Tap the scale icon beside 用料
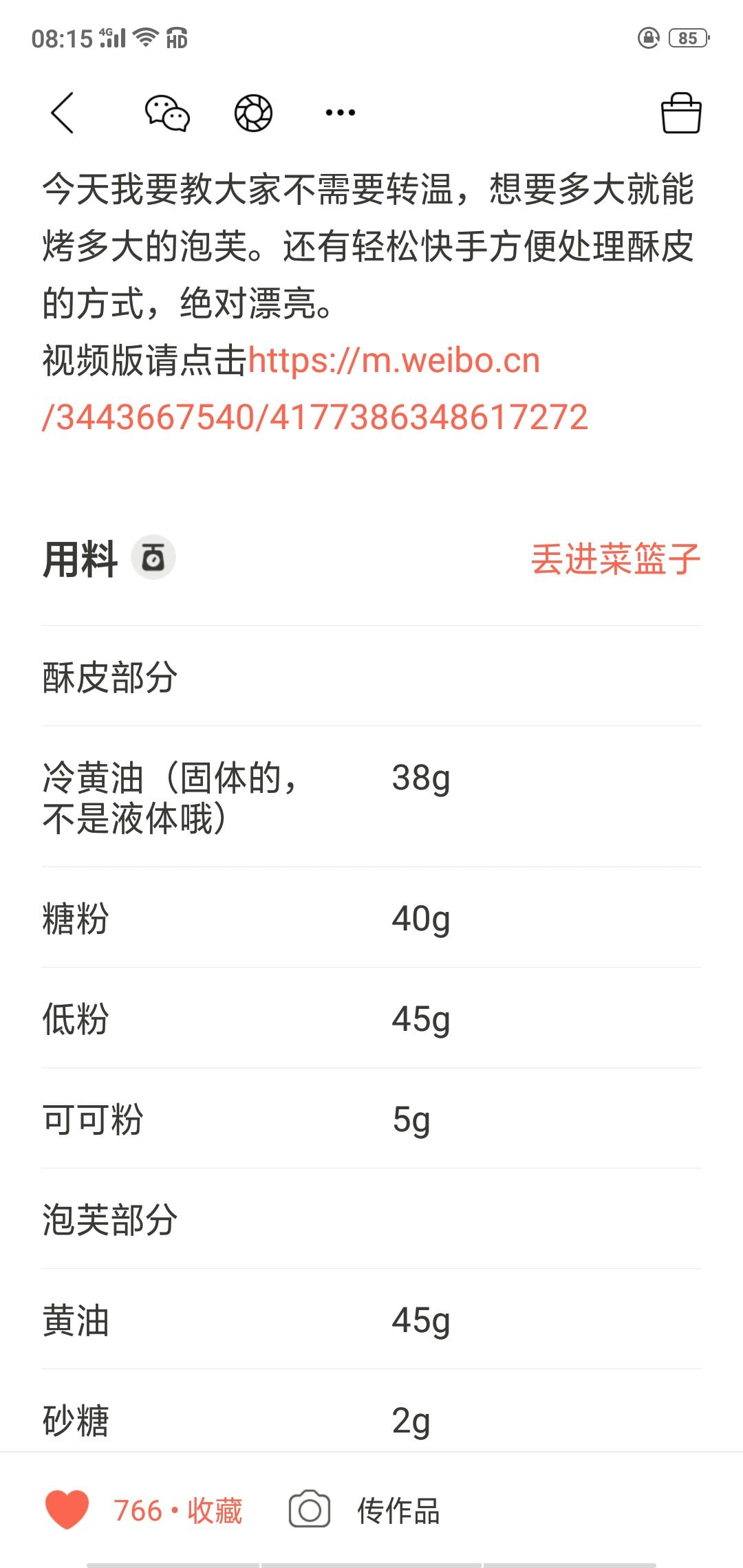 [153, 558]
